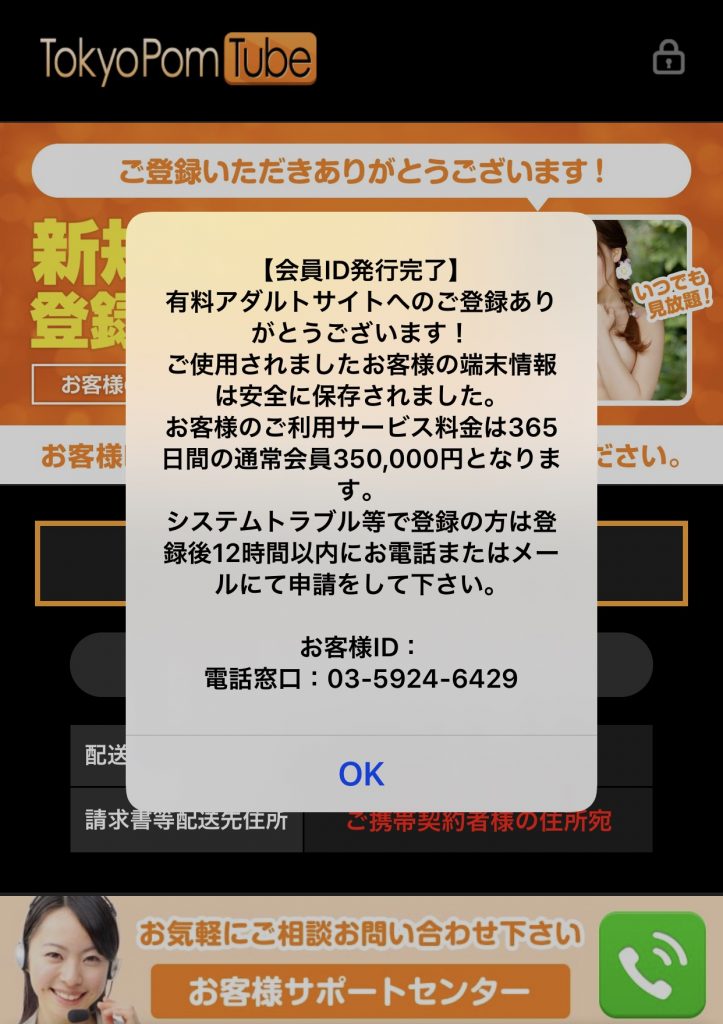This screenshot has height=1024, width=723.
Task: Tap OK to dismiss the alert dialog
Action: (361, 774)
